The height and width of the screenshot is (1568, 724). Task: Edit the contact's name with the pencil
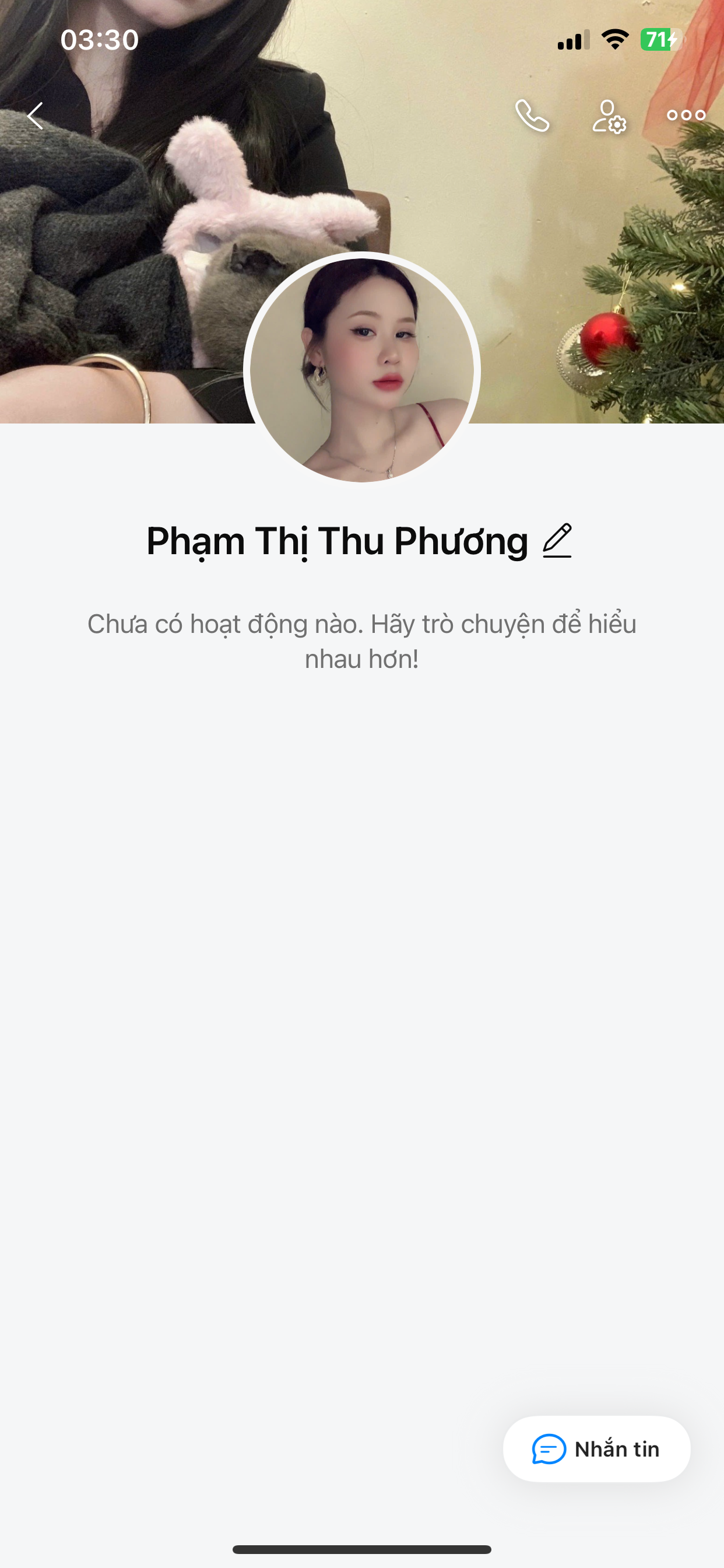[557, 541]
